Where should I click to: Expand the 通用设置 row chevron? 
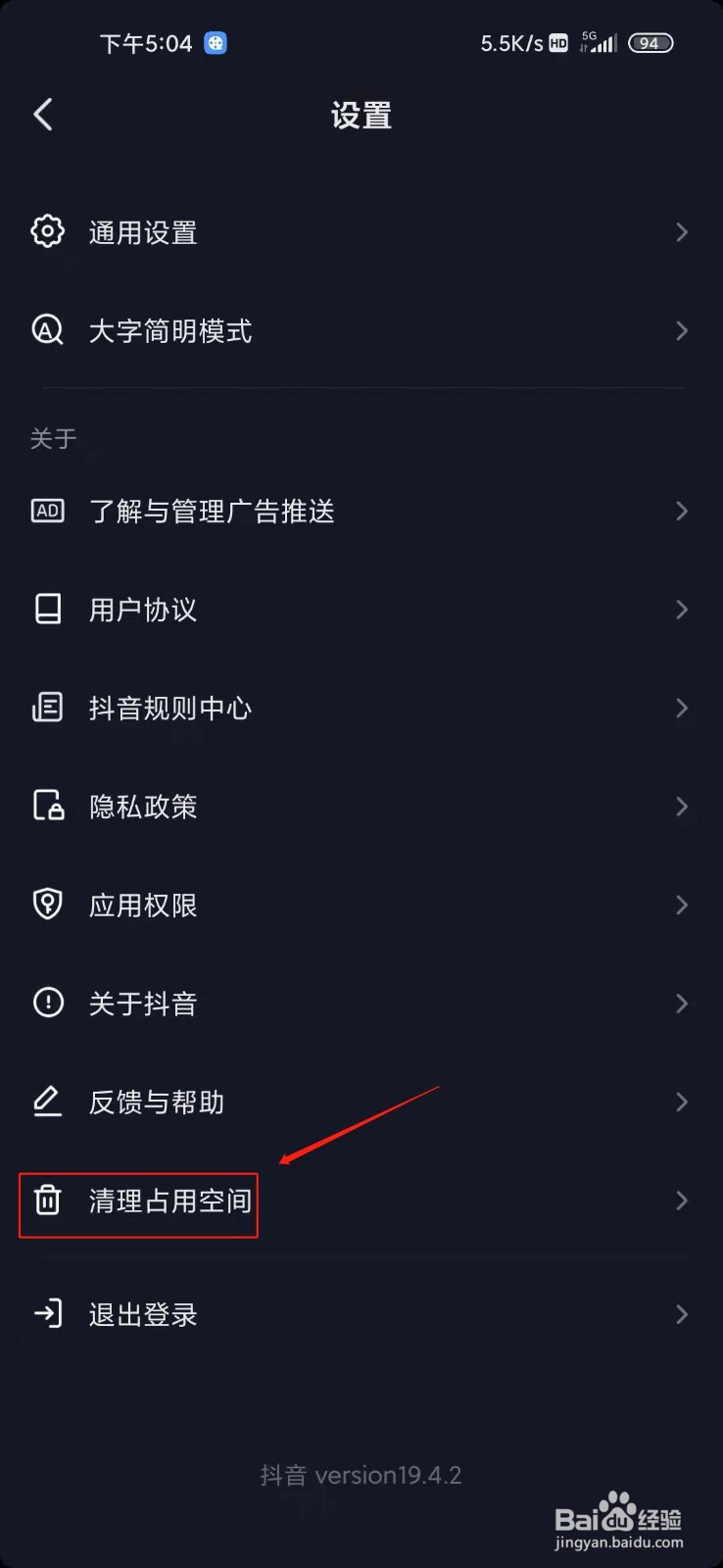681,231
